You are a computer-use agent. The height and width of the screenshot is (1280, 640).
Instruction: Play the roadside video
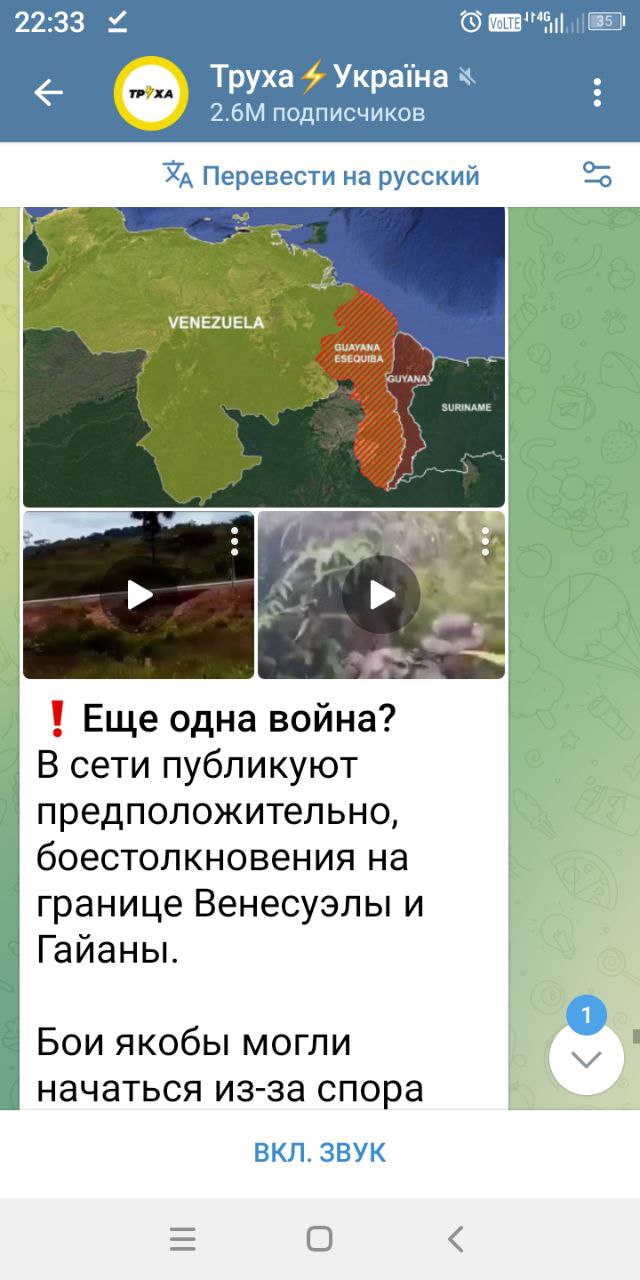click(x=138, y=595)
